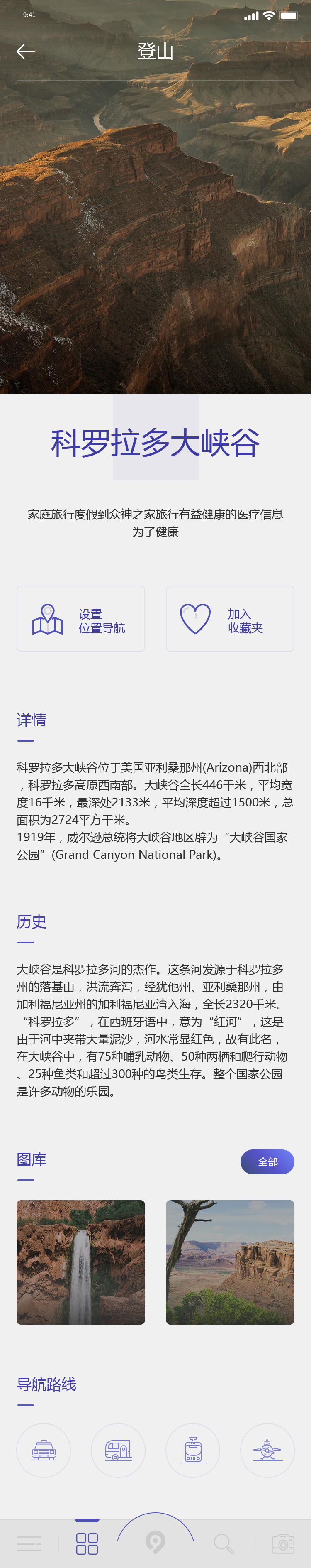Choose the camper van route option
The height and width of the screenshot is (1568, 311).
coord(119,1450)
